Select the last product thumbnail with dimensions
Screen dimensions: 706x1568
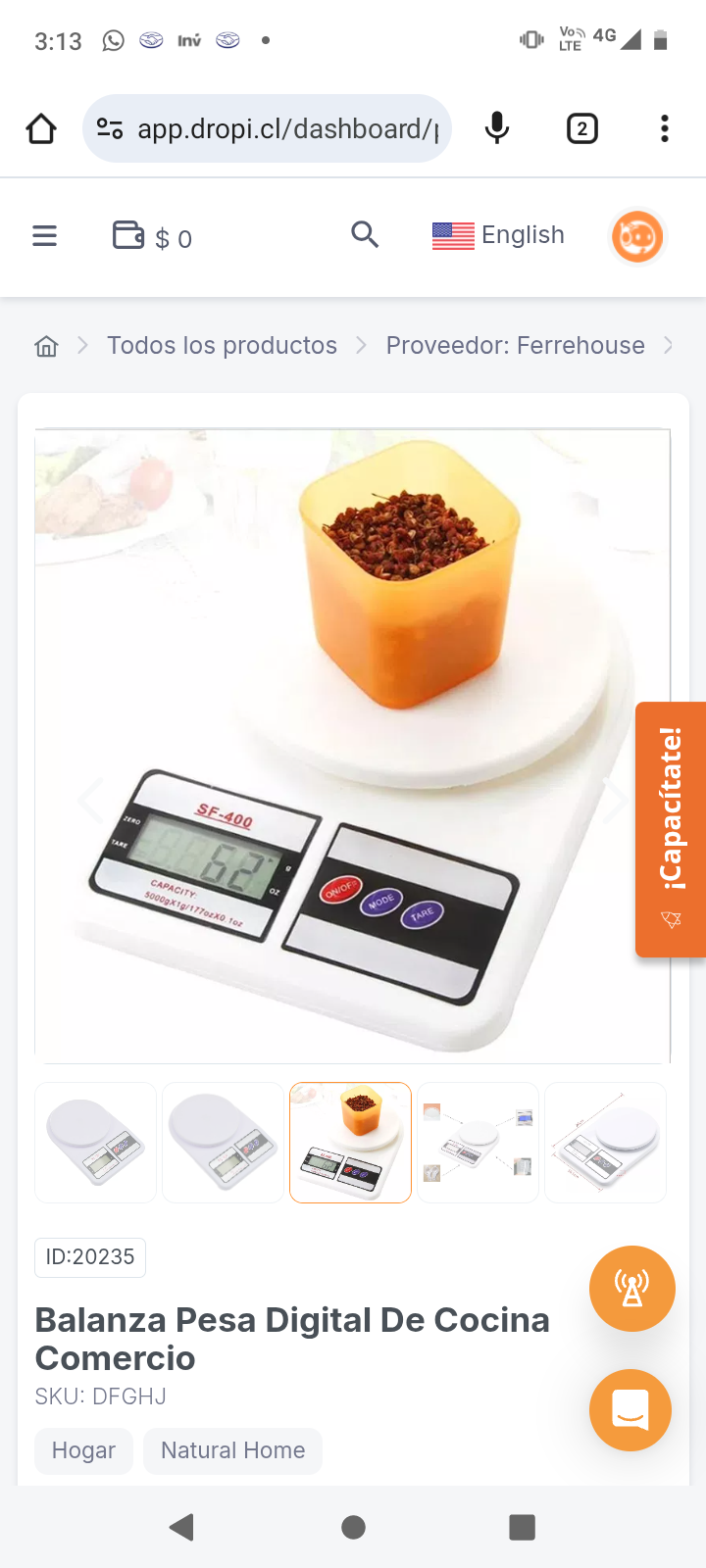(x=605, y=1142)
